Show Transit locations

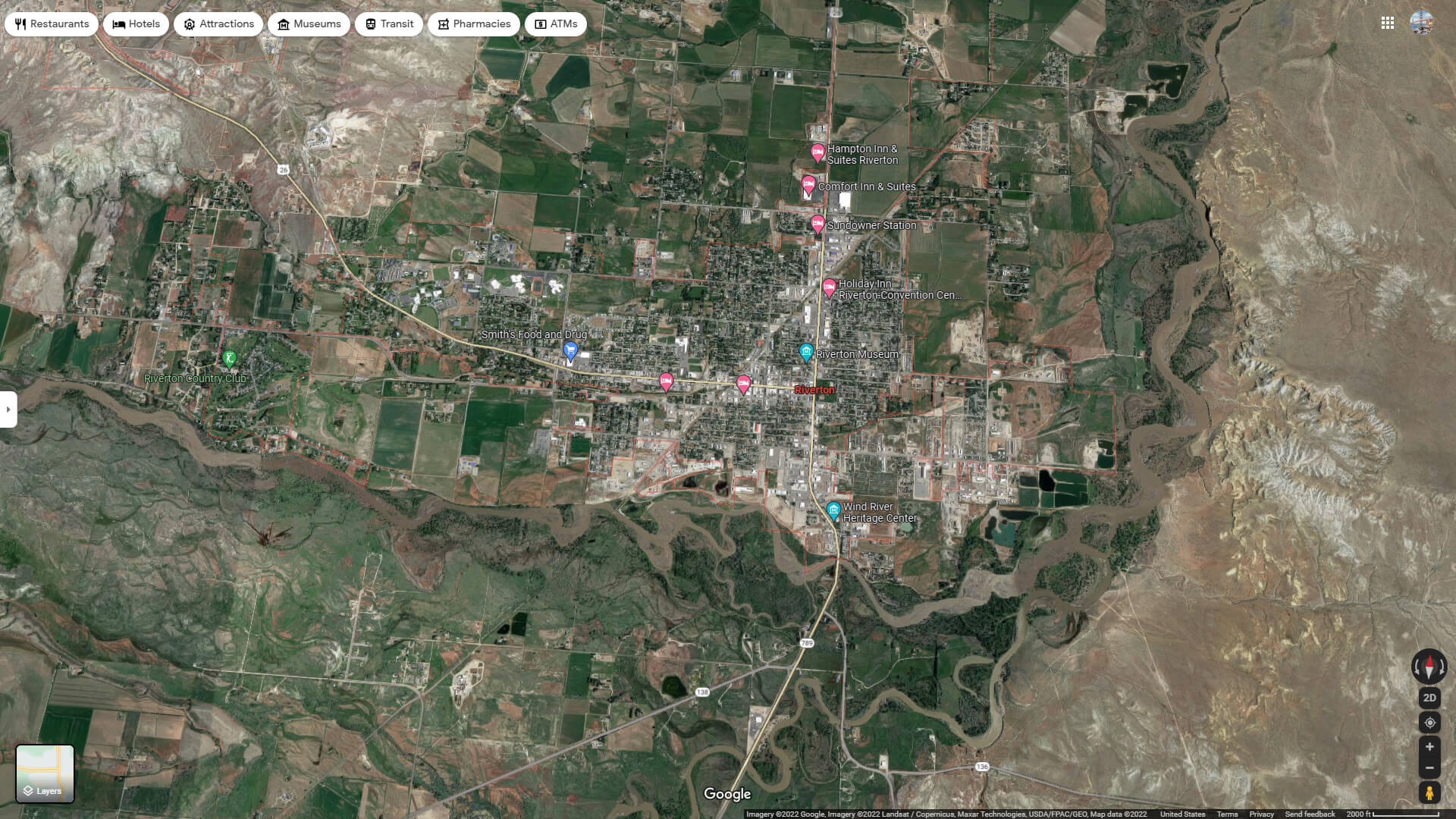(x=389, y=24)
